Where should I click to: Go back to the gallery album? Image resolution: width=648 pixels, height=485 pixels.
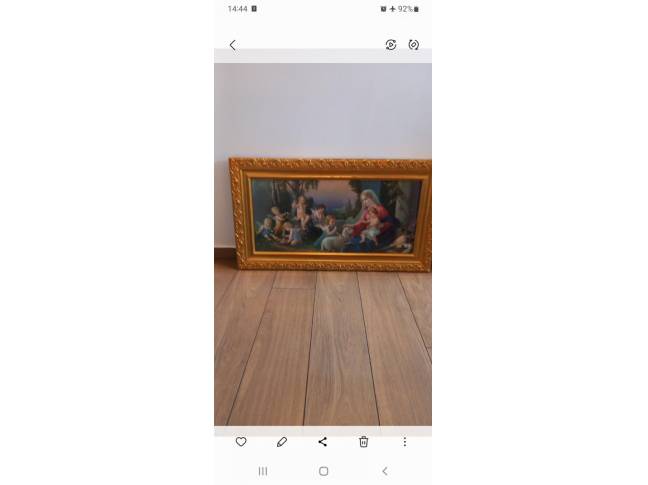pos(232,45)
